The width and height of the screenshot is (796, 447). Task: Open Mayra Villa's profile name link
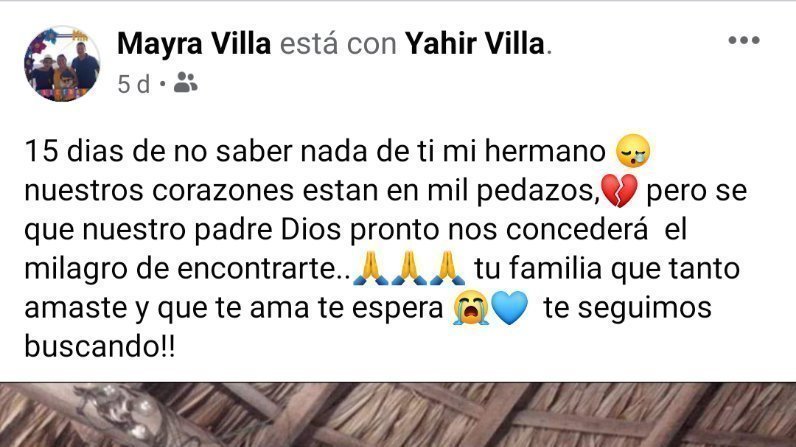coord(192,44)
